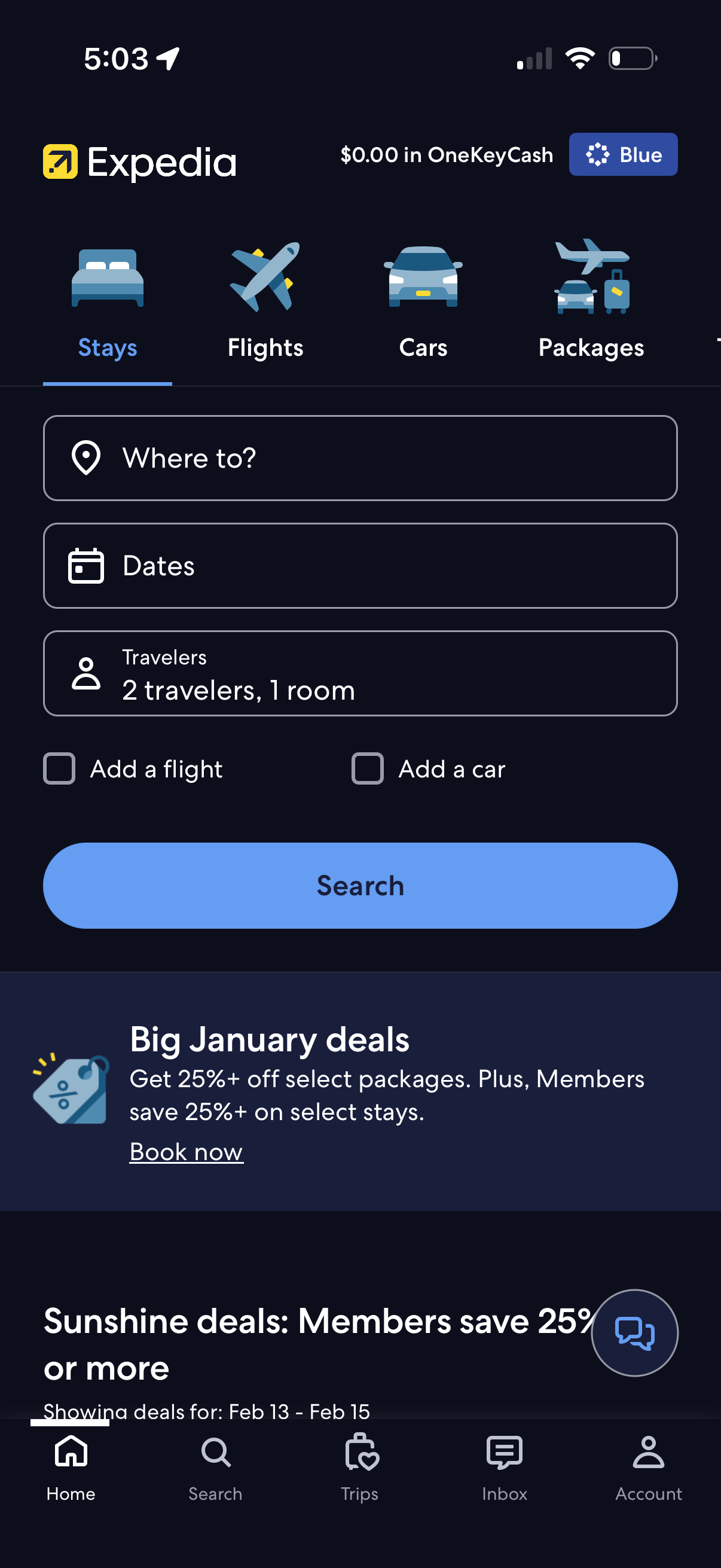Viewport: 721px width, 1568px height.
Task: Open the Book now link
Action: click(185, 1152)
